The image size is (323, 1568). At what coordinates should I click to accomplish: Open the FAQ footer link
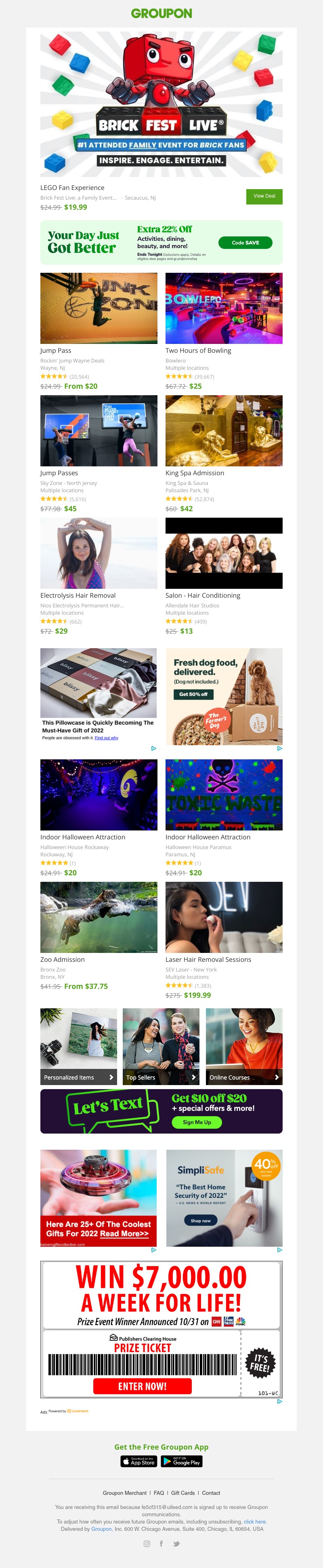[x=159, y=1492]
